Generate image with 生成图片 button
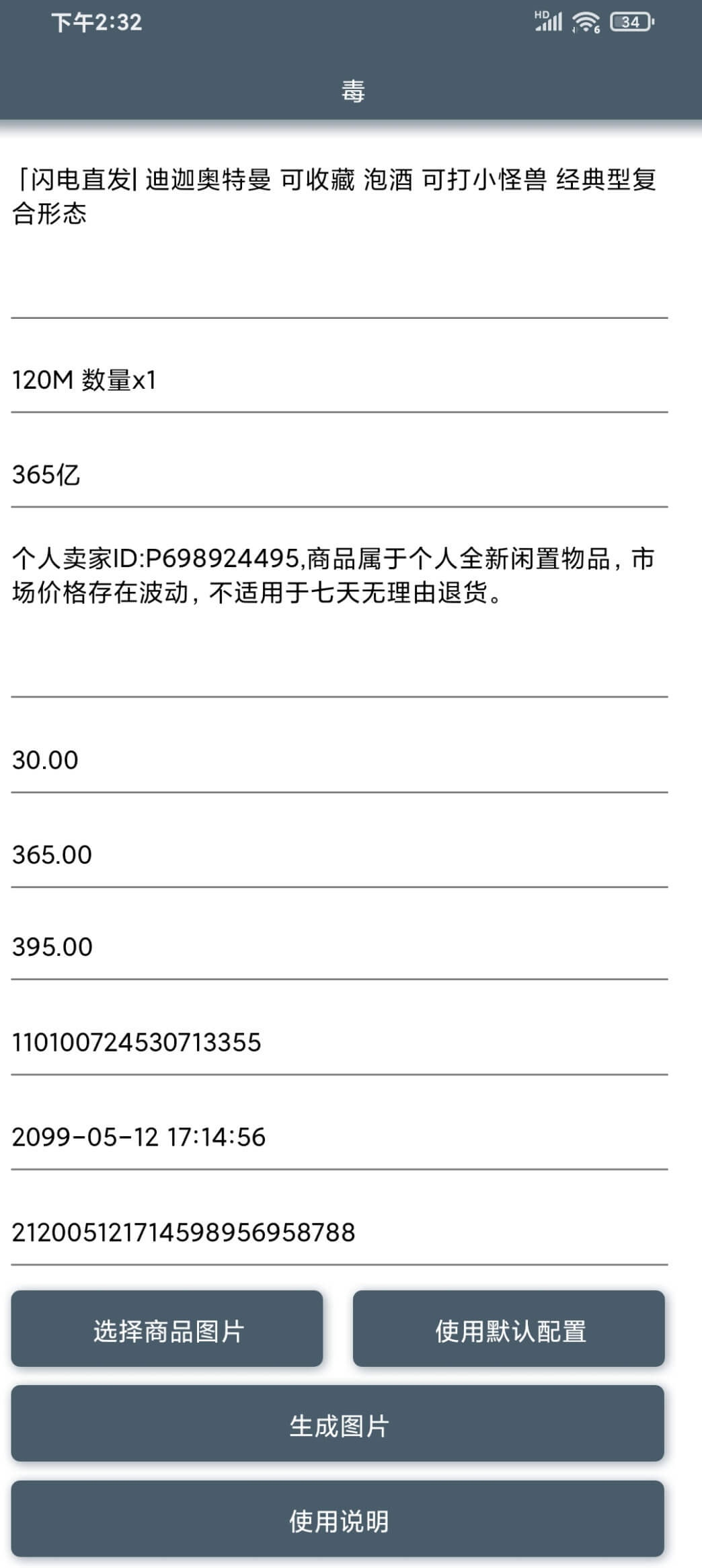 [x=338, y=1423]
